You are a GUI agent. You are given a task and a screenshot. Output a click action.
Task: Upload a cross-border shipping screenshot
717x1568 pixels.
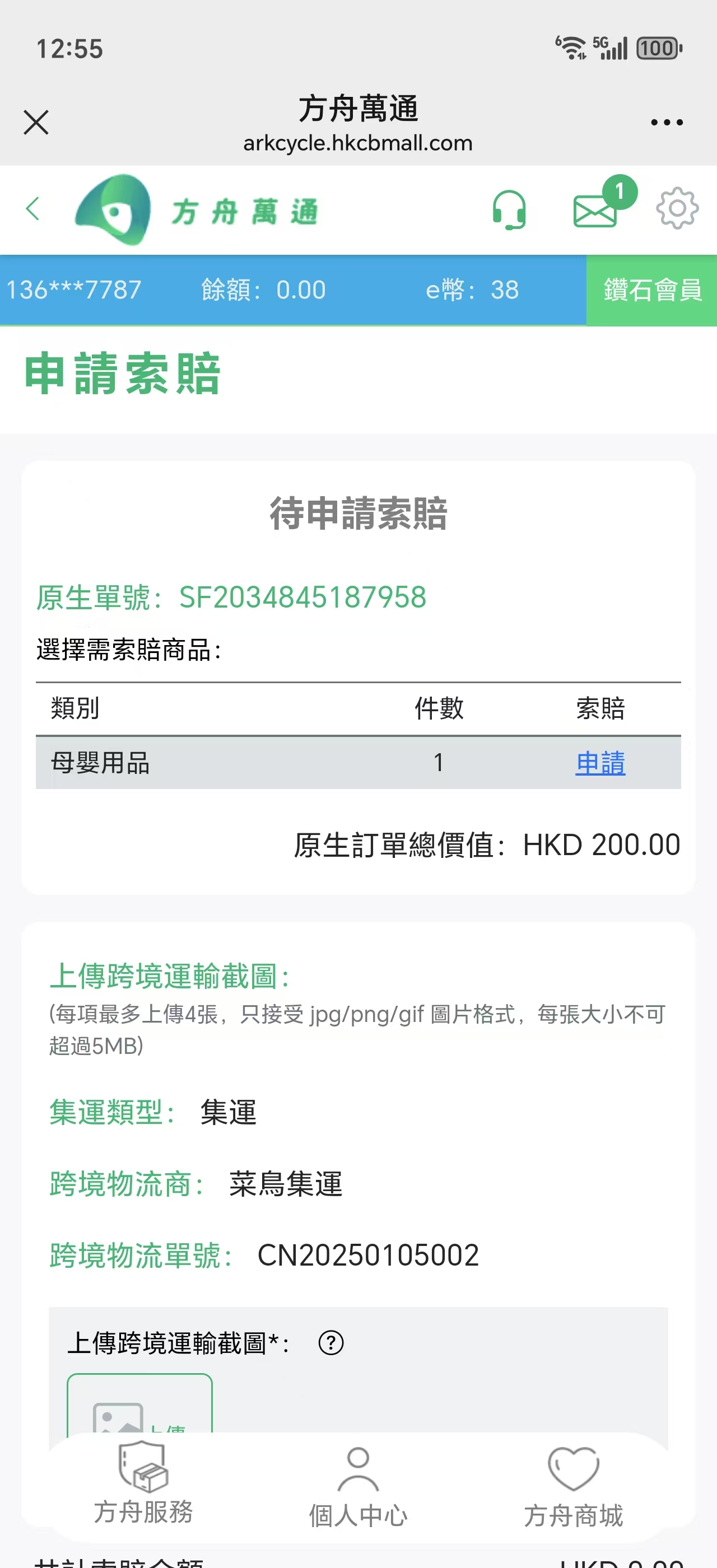pyautogui.click(x=139, y=1403)
